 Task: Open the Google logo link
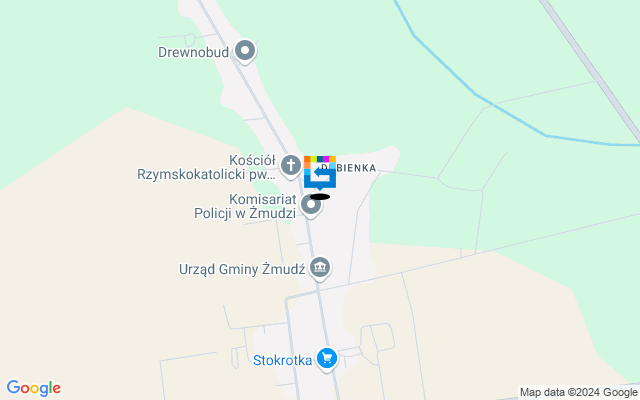click(33, 388)
